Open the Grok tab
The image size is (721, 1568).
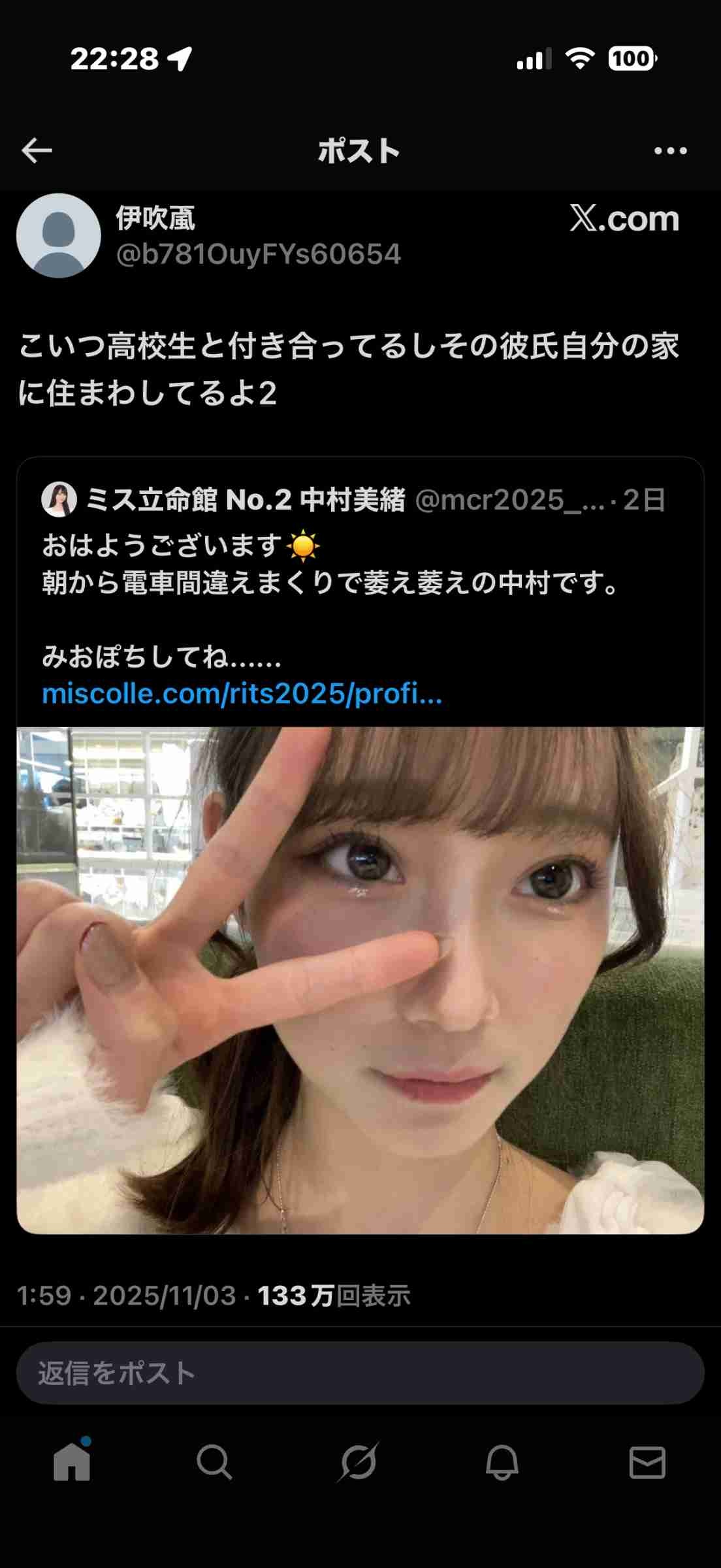coord(358,1462)
